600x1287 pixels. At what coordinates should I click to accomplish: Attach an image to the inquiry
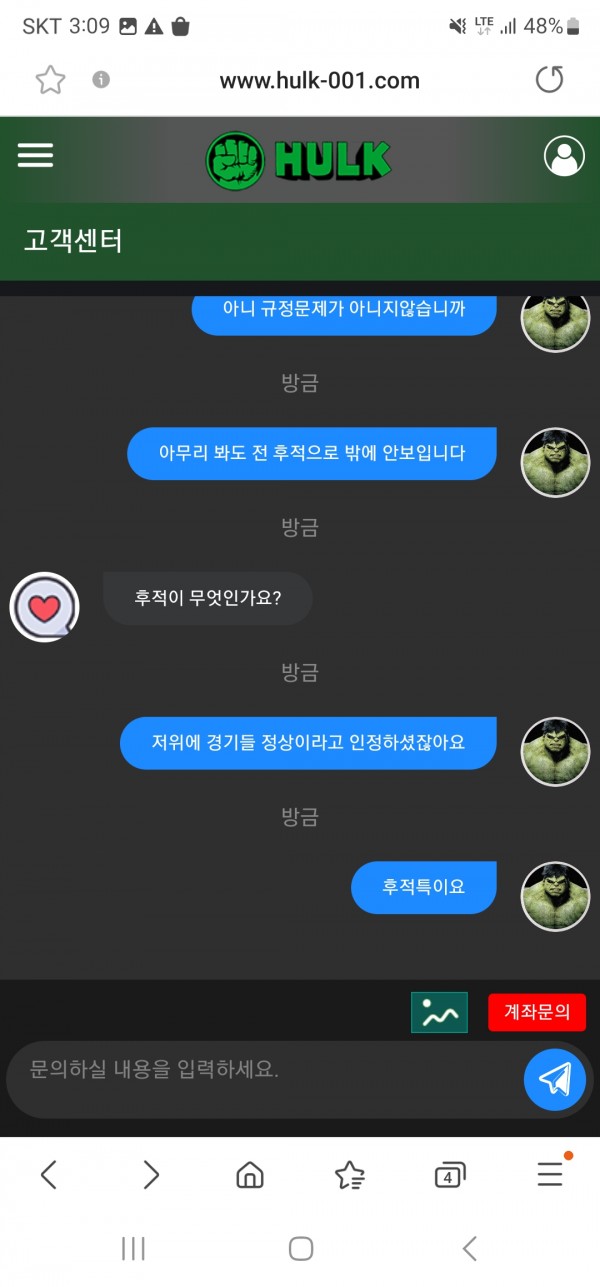tap(439, 1012)
